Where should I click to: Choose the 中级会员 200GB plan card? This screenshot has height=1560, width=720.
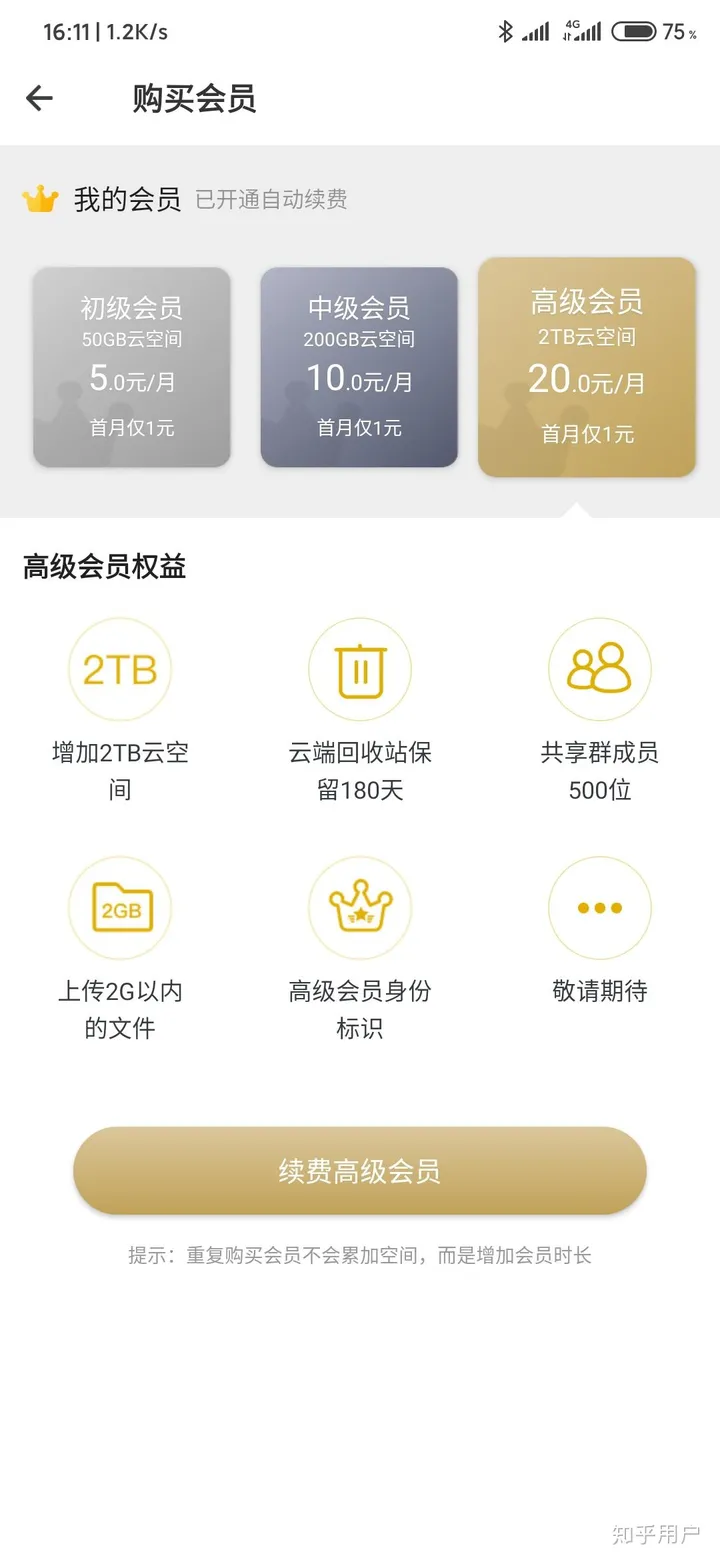359,366
